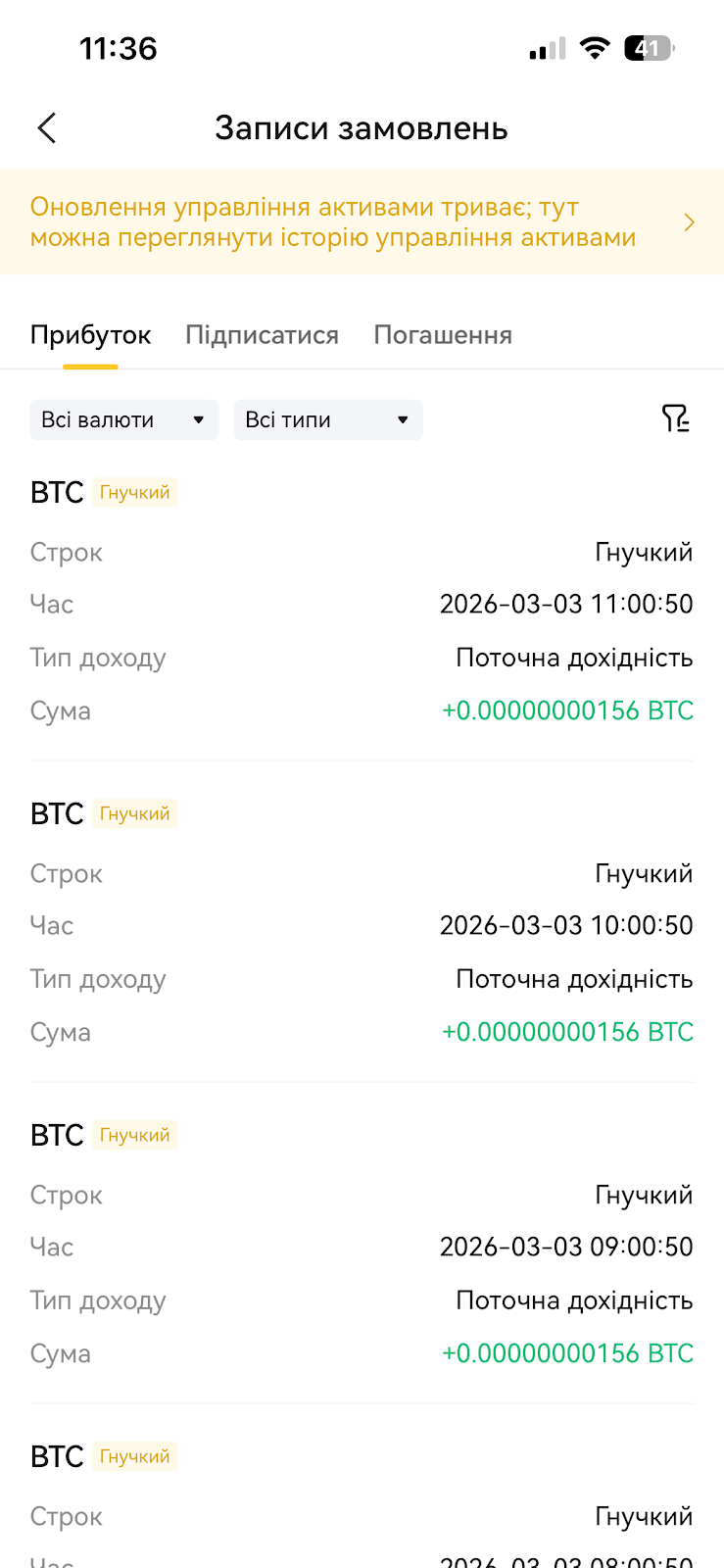
Task: Switch to the Погашення tab
Action: [443, 335]
